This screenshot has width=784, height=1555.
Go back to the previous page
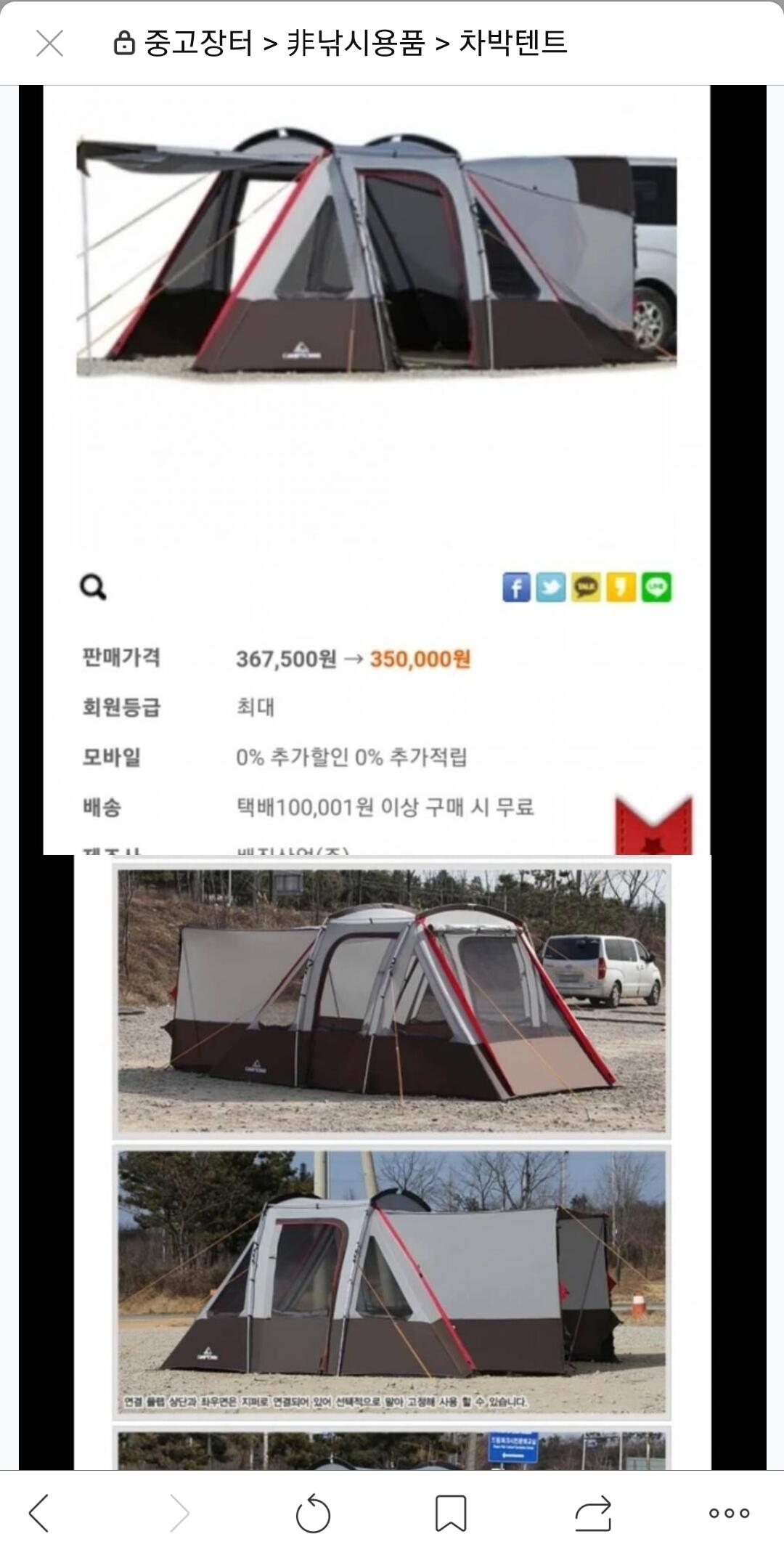[38, 1514]
